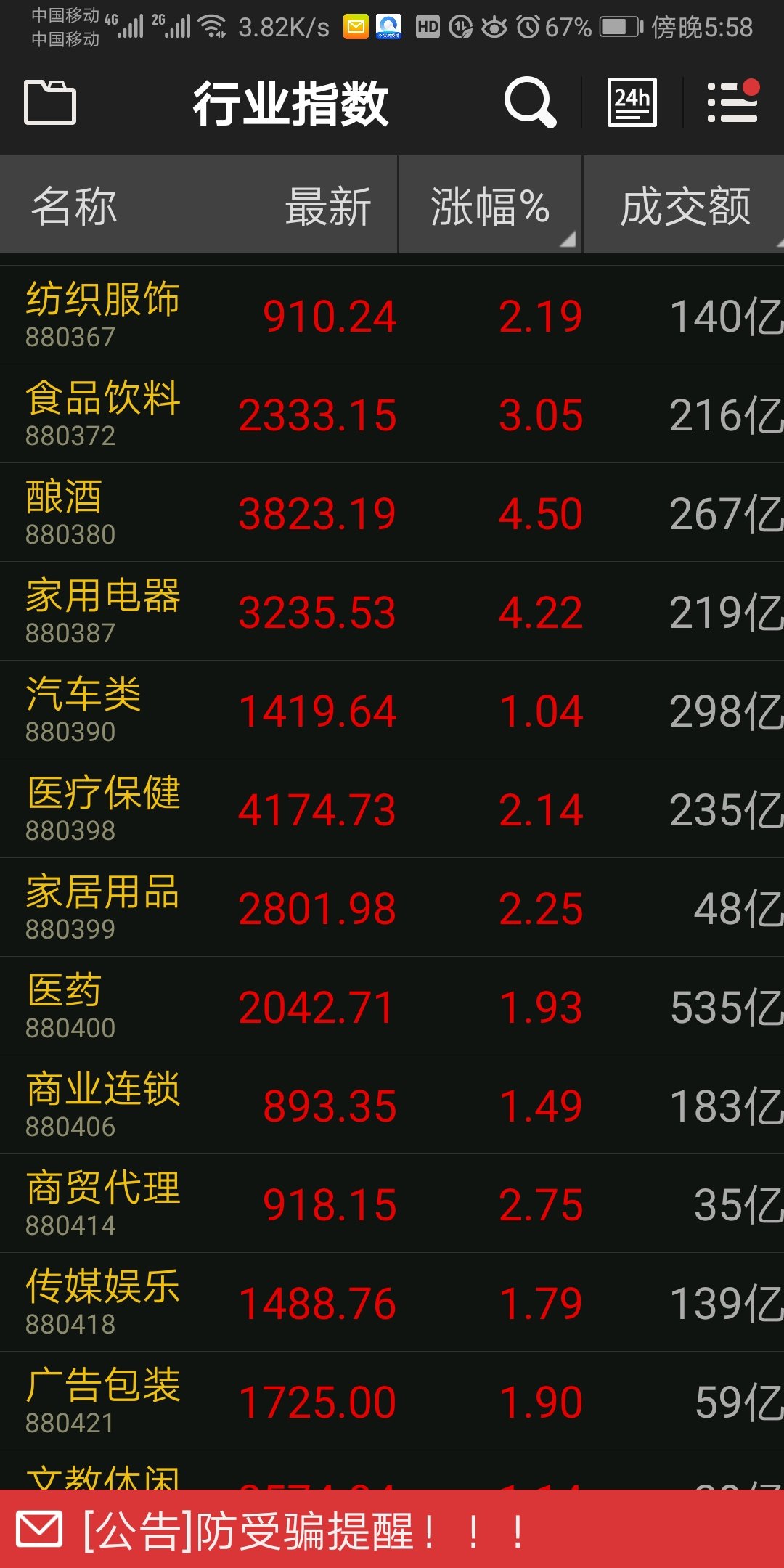Screen dimensions: 784x1568
Task: Open the 医药 880400 index
Action: click(x=392, y=1007)
